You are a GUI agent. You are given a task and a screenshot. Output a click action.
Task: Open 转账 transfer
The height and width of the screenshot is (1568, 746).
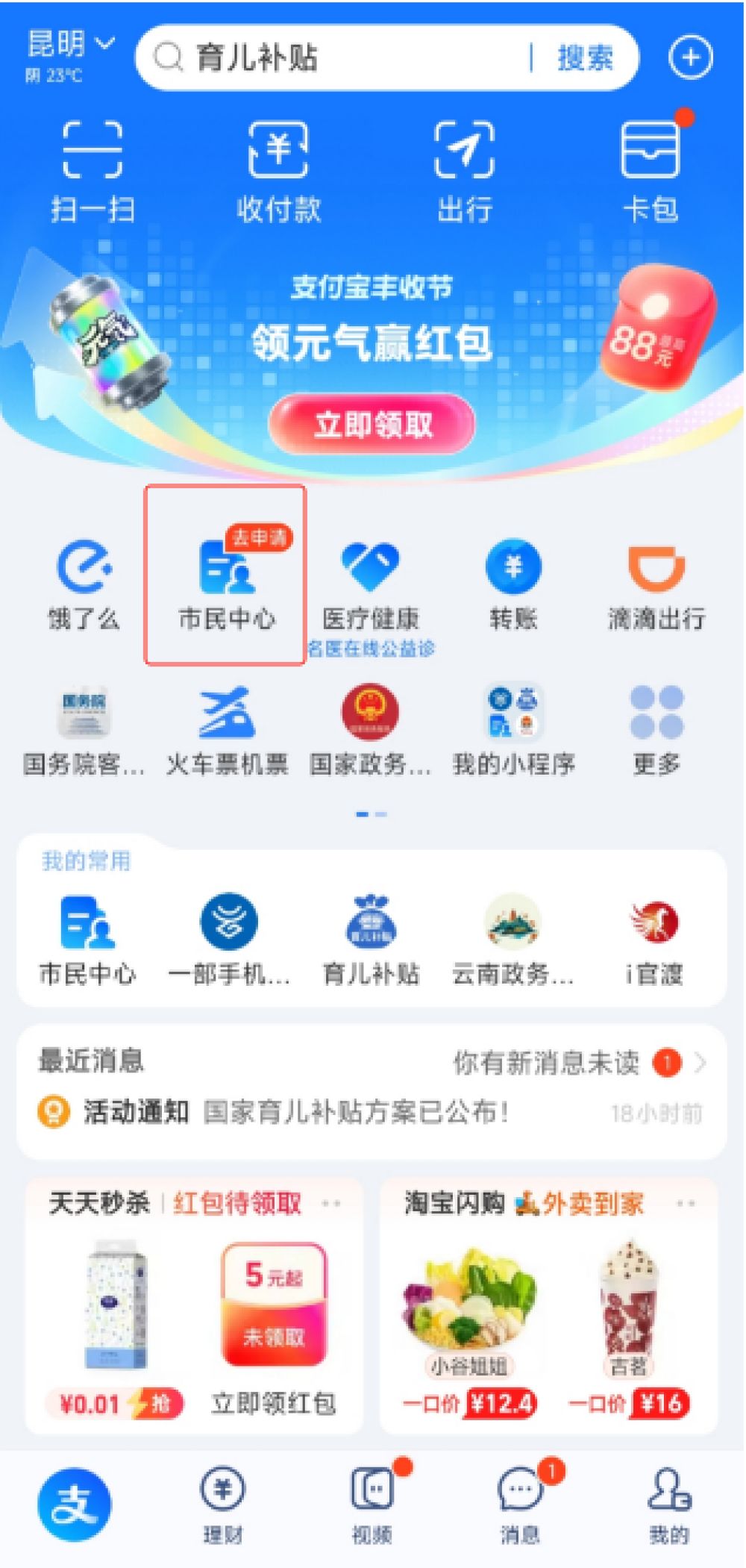pos(513,586)
